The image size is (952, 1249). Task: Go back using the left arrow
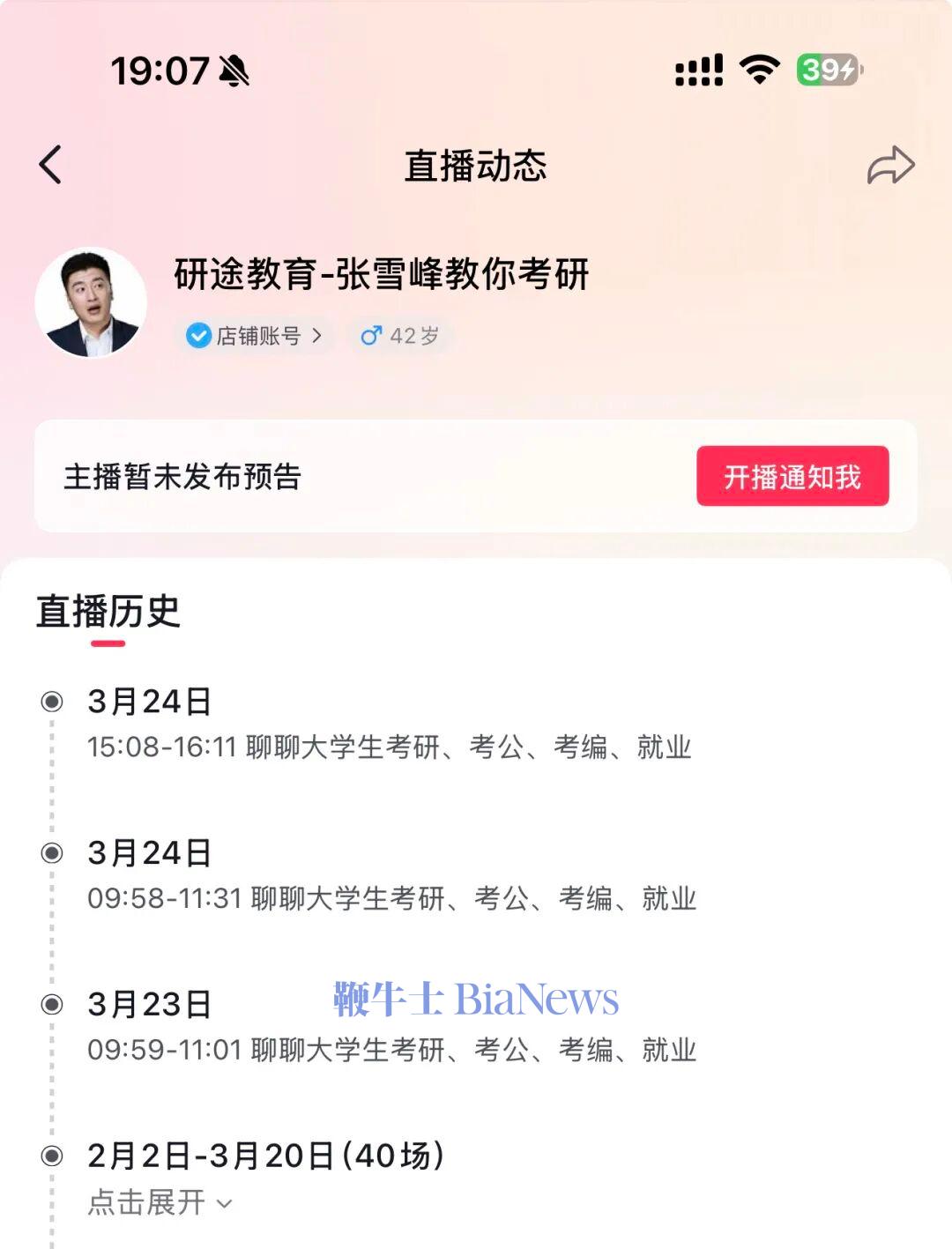click(x=51, y=165)
